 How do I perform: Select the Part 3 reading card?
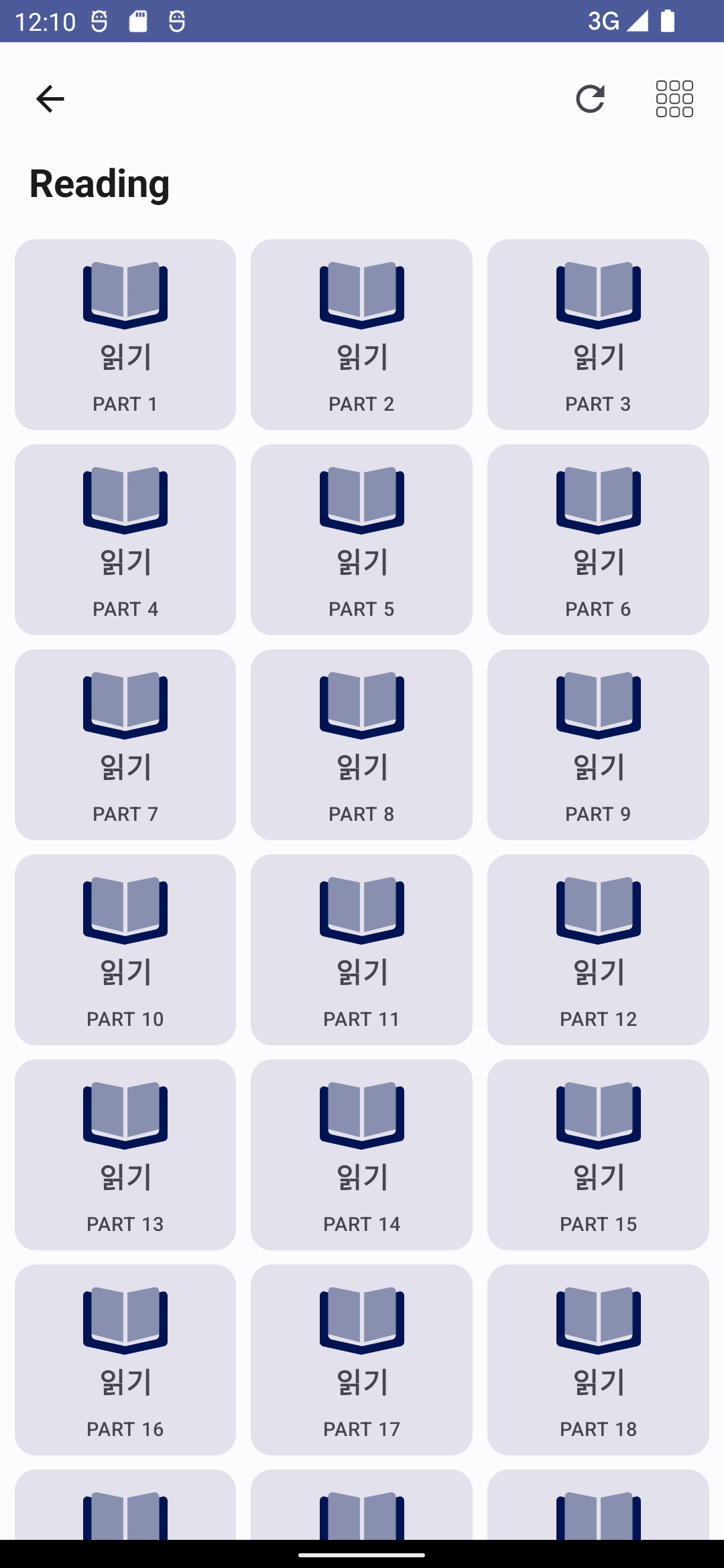[x=598, y=334]
